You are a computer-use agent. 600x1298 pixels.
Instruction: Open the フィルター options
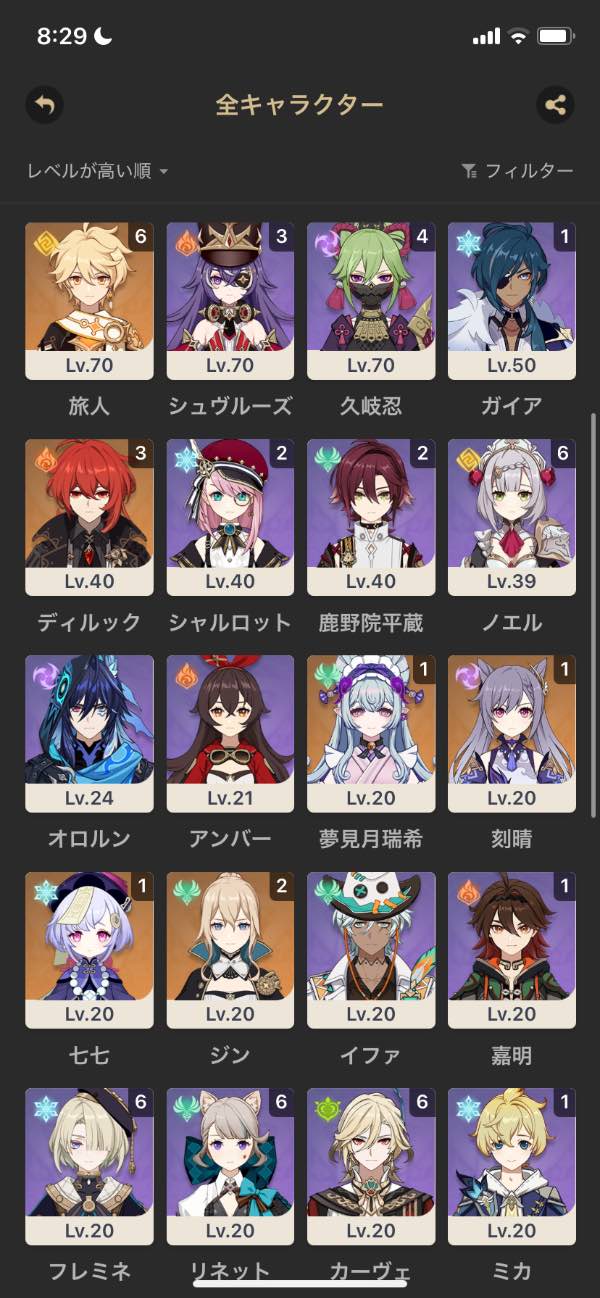[x=518, y=171]
